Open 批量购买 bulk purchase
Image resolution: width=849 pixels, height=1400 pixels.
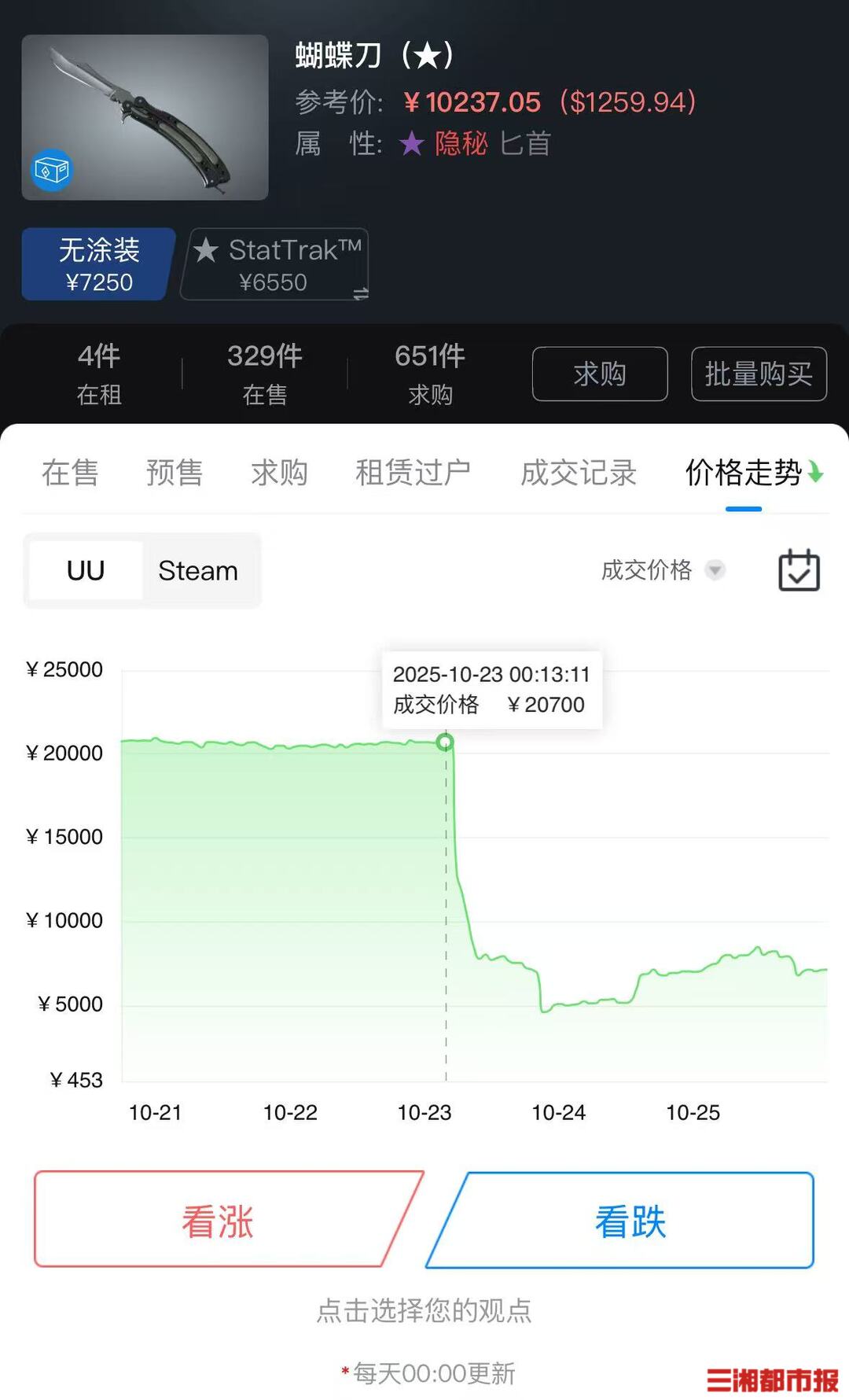(758, 374)
